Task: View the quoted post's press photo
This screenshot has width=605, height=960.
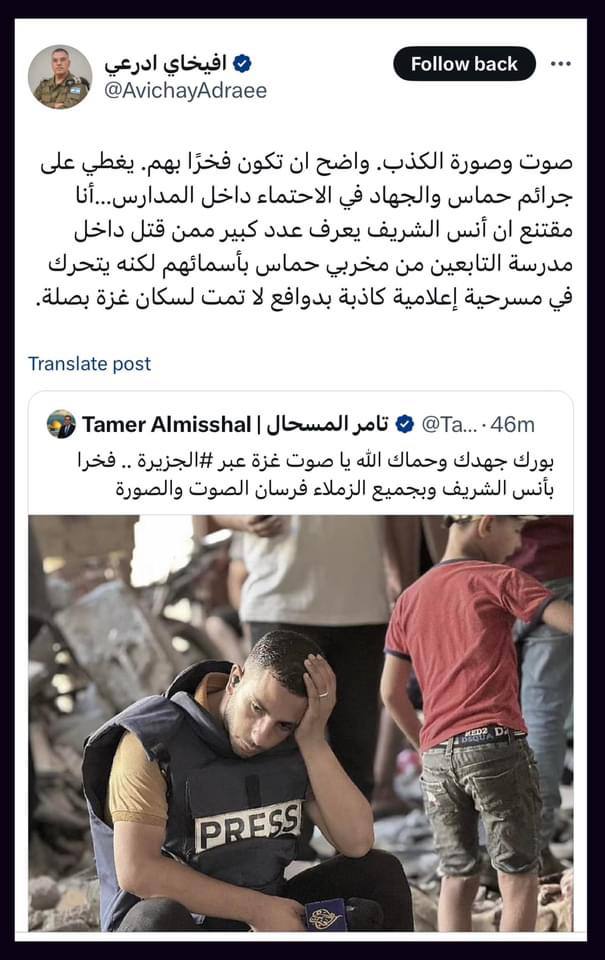Action: click(x=300, y=722)
